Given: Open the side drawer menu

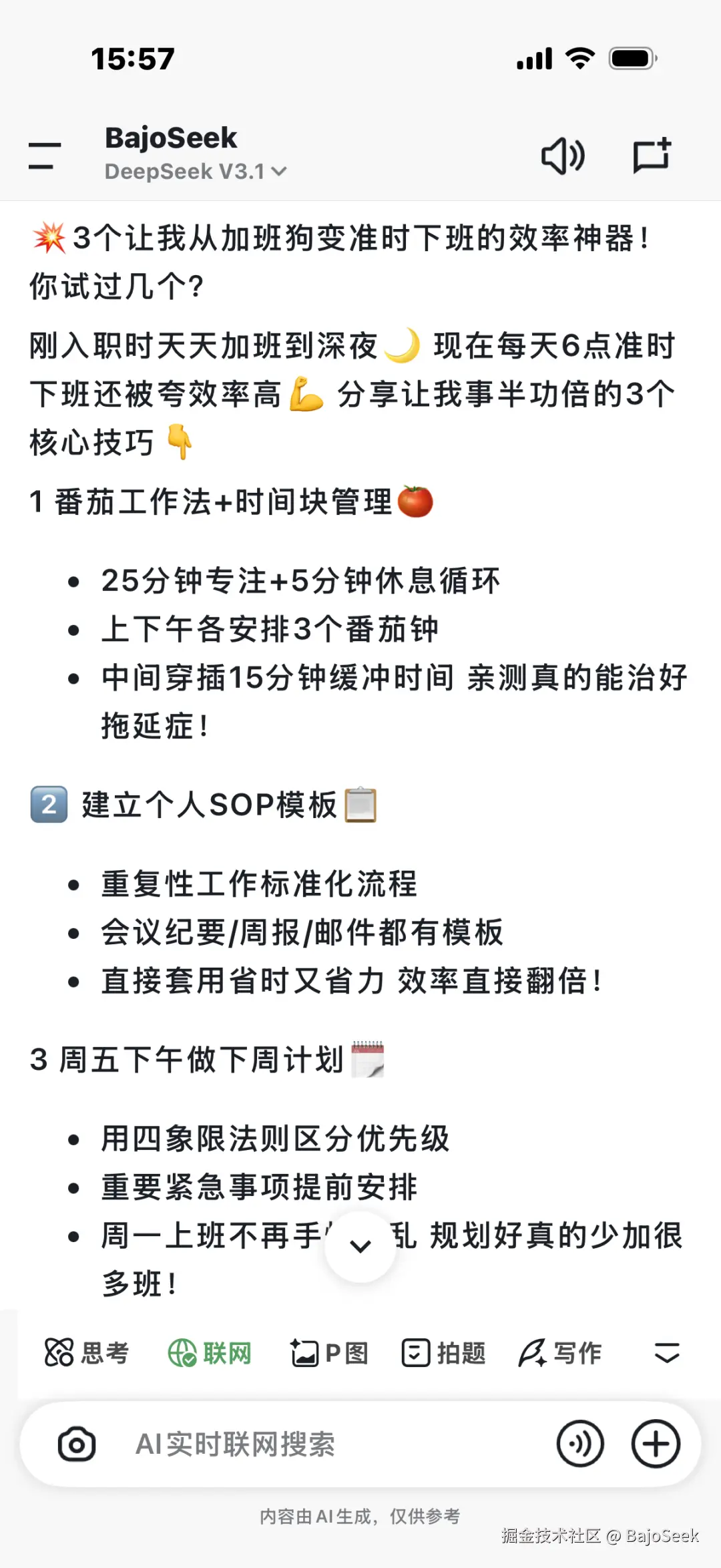Looking at the screenshot, I should pyautogui.click(x=45, y=156).
